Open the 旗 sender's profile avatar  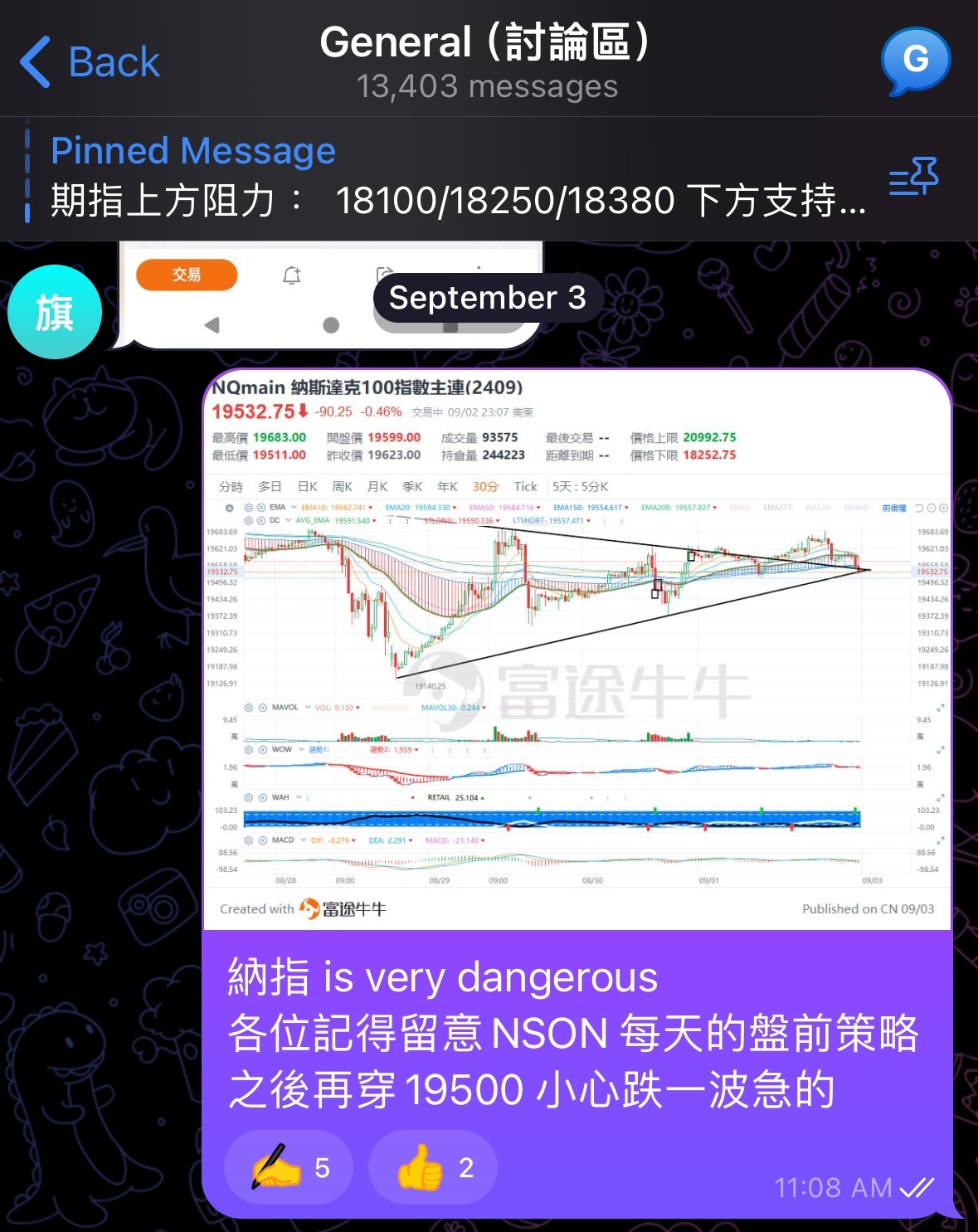tap(55, 312)
